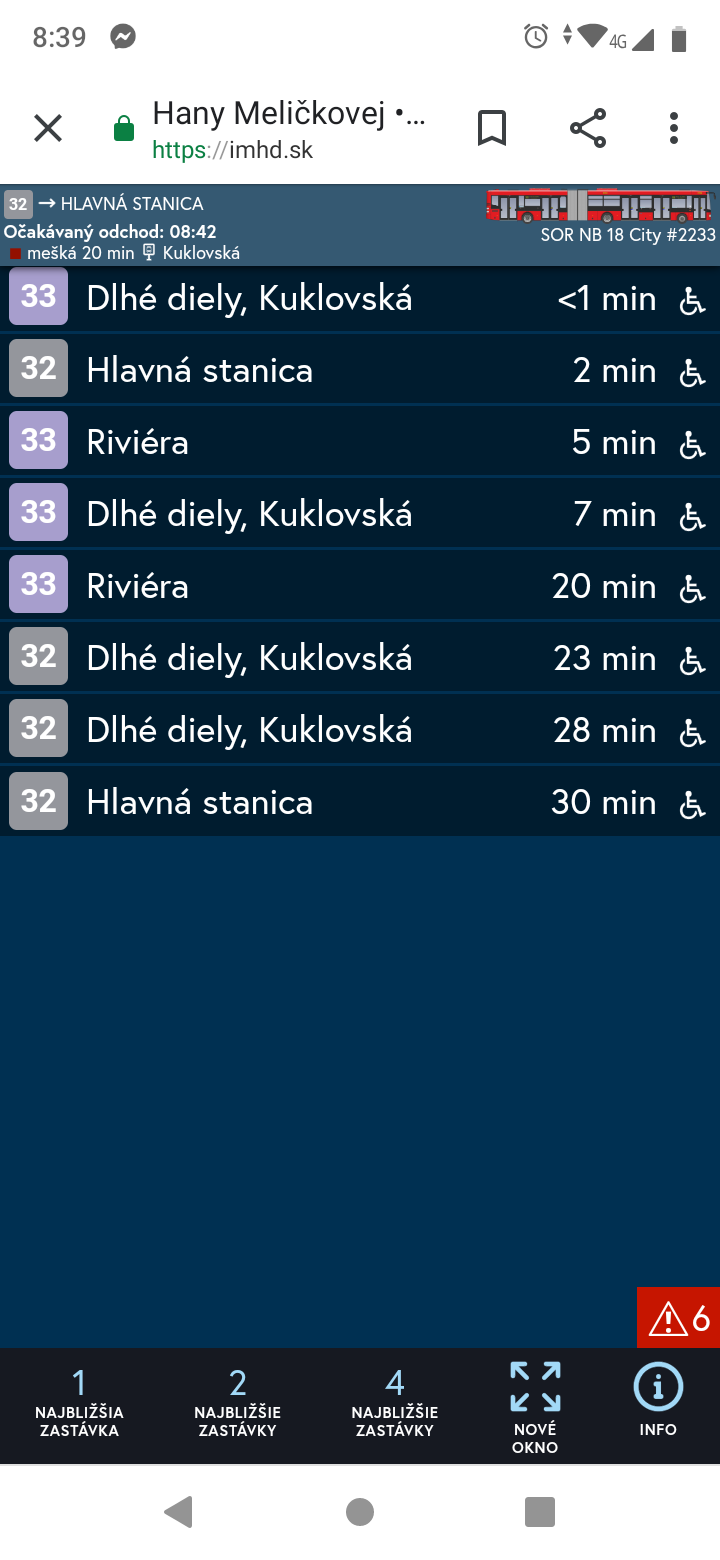Open the red warning alerts badge
The image size is (720, 1560).
pos(679,1319)
